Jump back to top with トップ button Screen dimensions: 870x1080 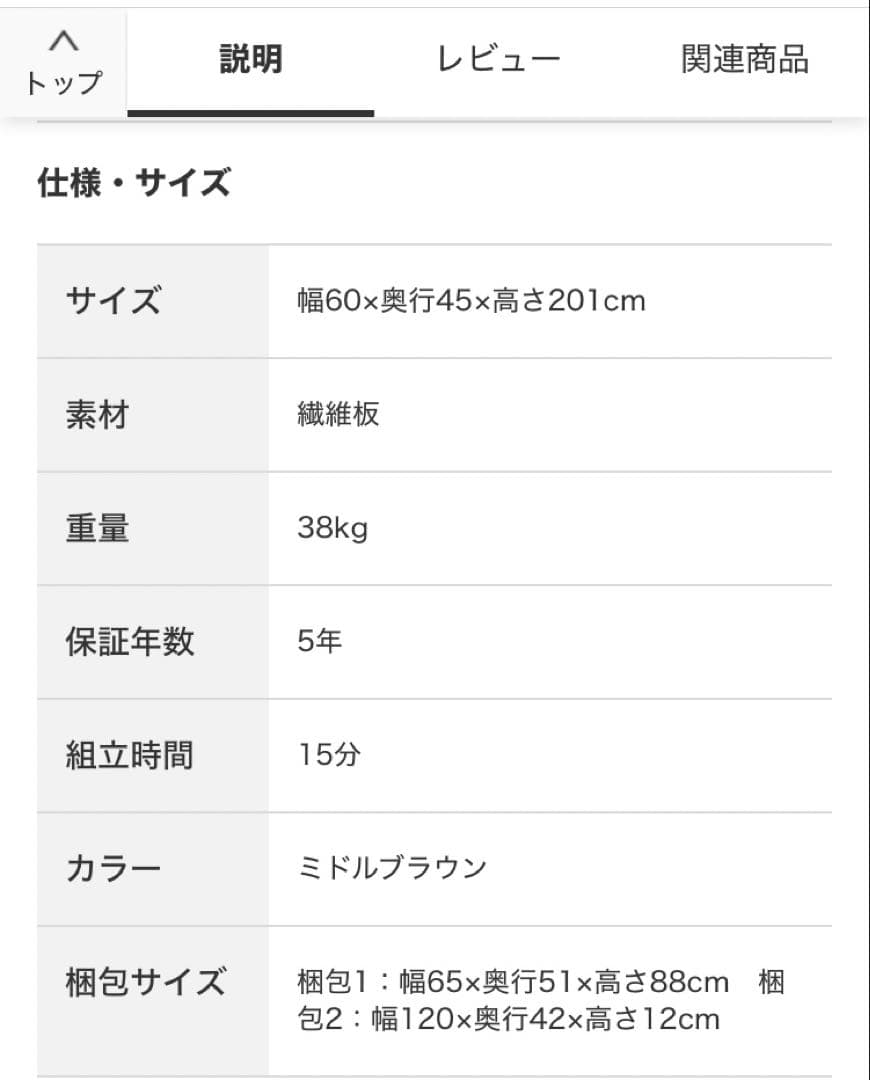pos(63,62)
